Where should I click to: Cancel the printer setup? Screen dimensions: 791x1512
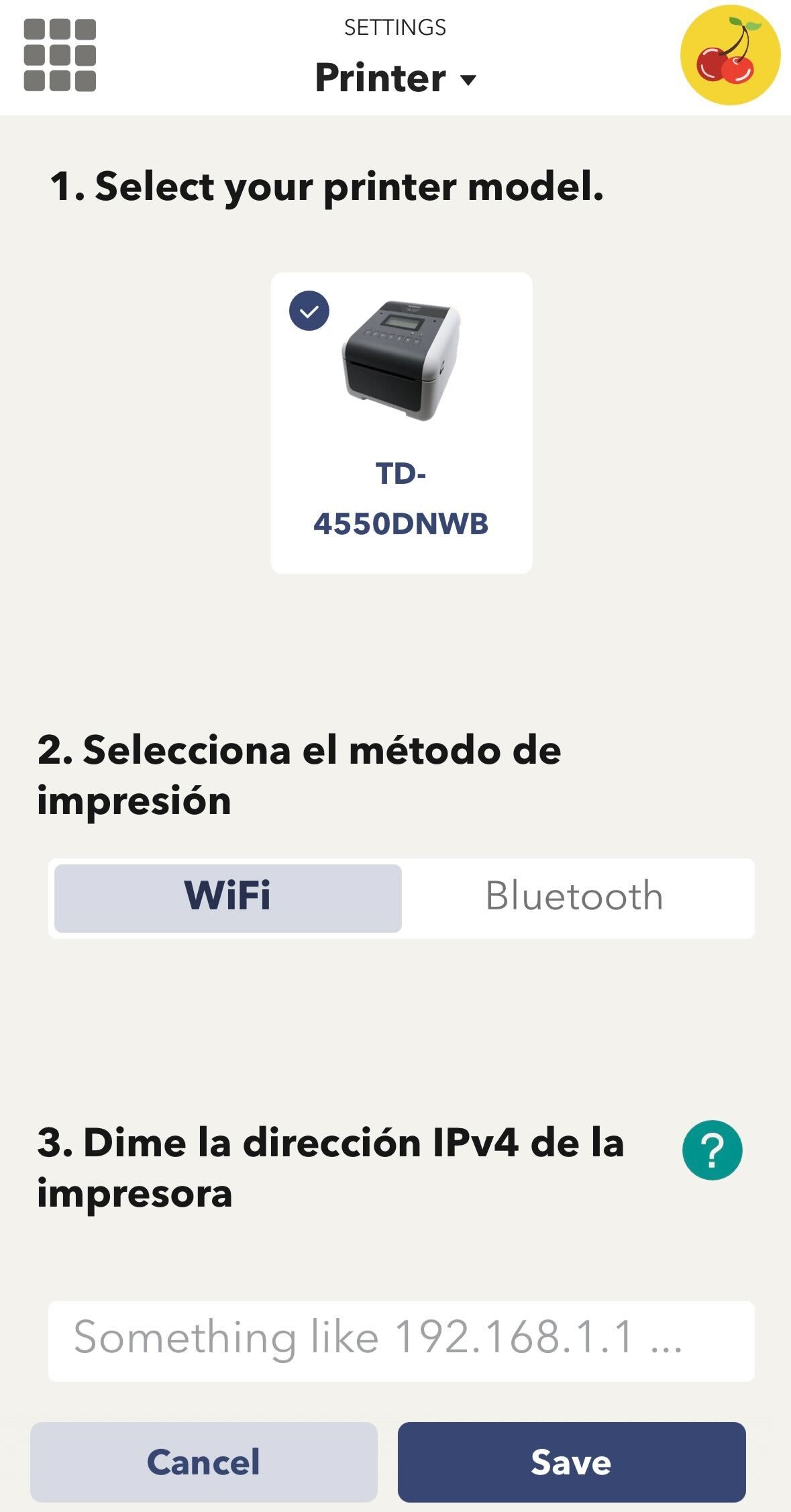(204, 1462)
